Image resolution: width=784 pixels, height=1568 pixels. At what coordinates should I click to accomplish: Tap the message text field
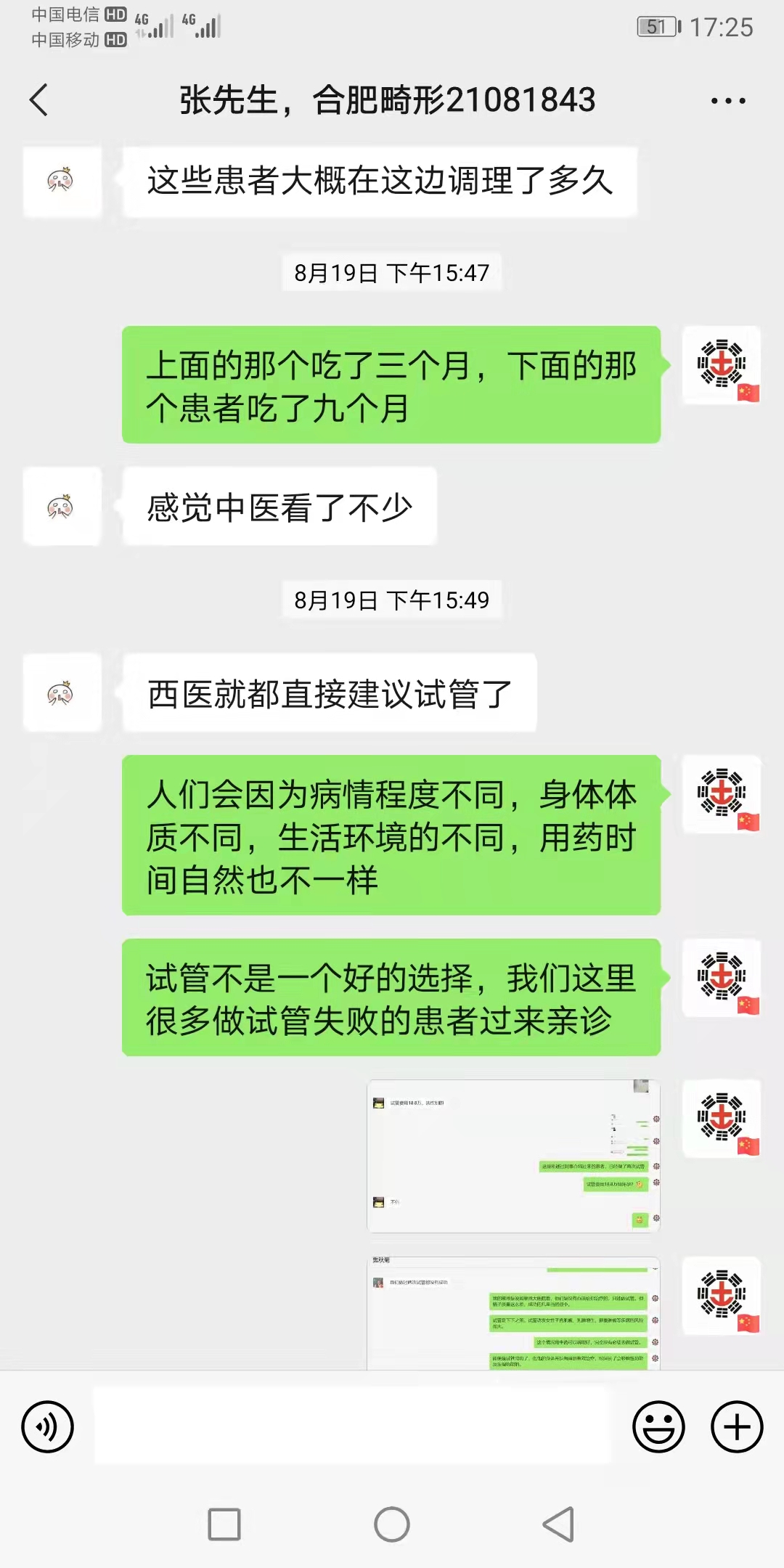[353, 1426]
